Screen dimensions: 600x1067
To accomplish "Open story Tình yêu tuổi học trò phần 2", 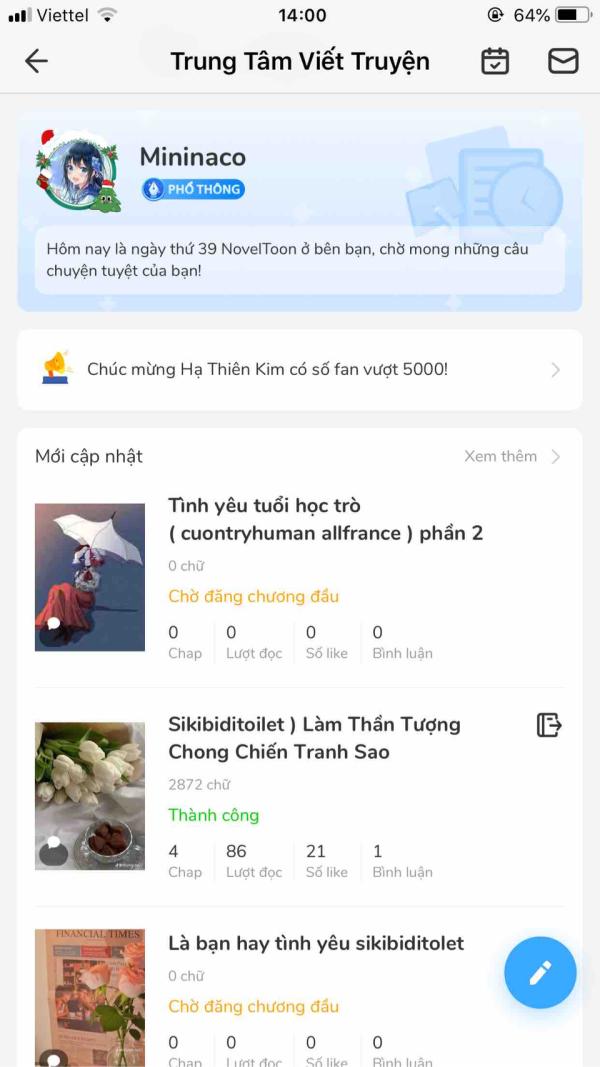I will coord(325,519).
